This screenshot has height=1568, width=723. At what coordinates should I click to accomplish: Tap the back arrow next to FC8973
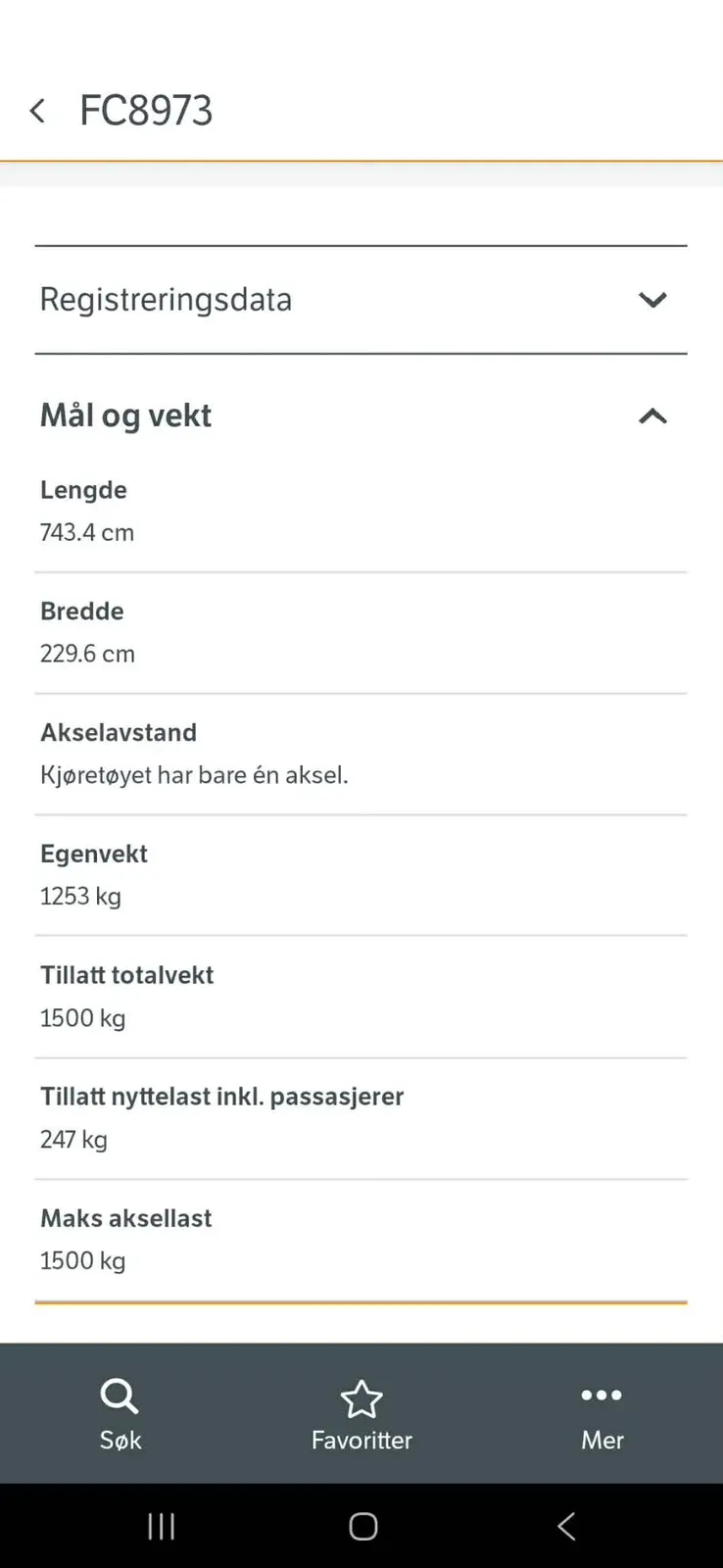37,110
